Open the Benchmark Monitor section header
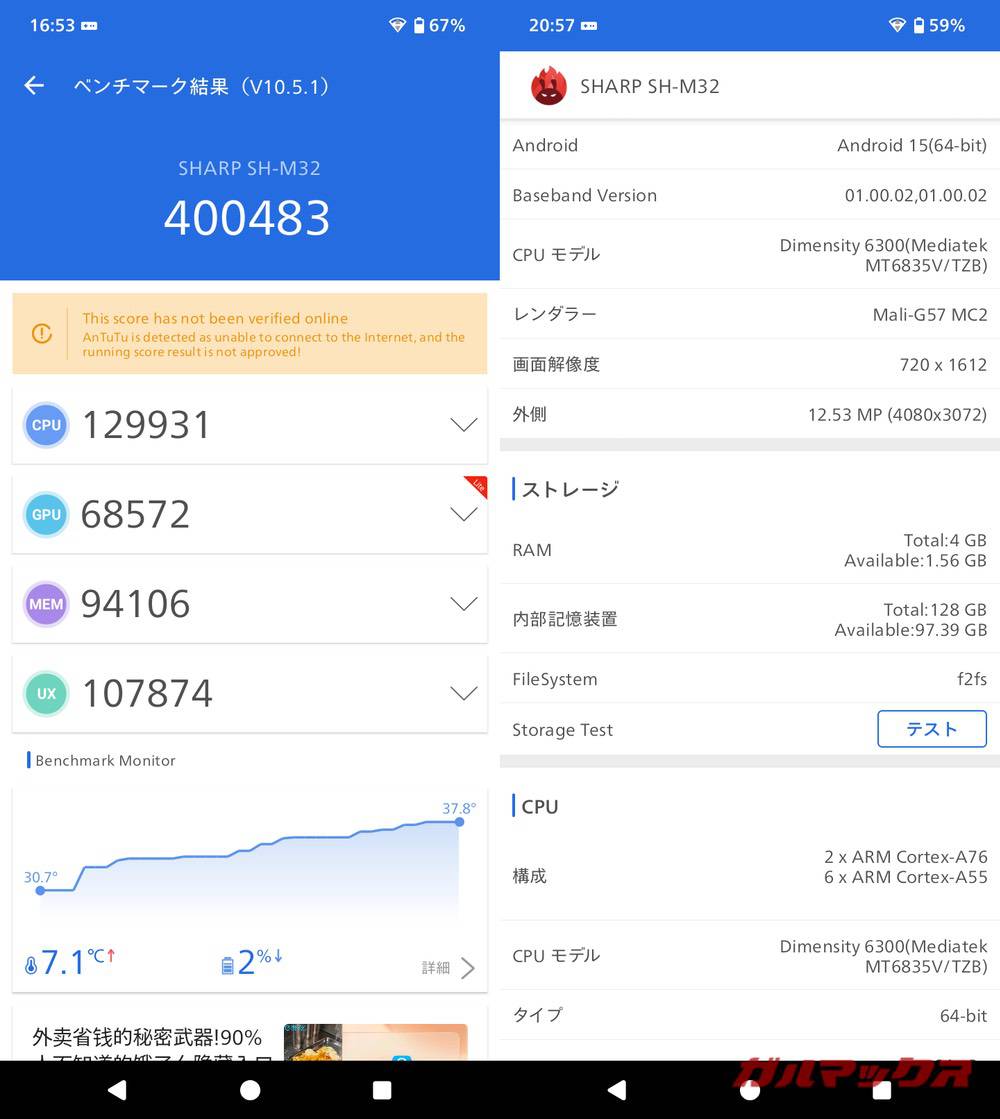The image size is (1000, 1119). [x=102, y=760]
